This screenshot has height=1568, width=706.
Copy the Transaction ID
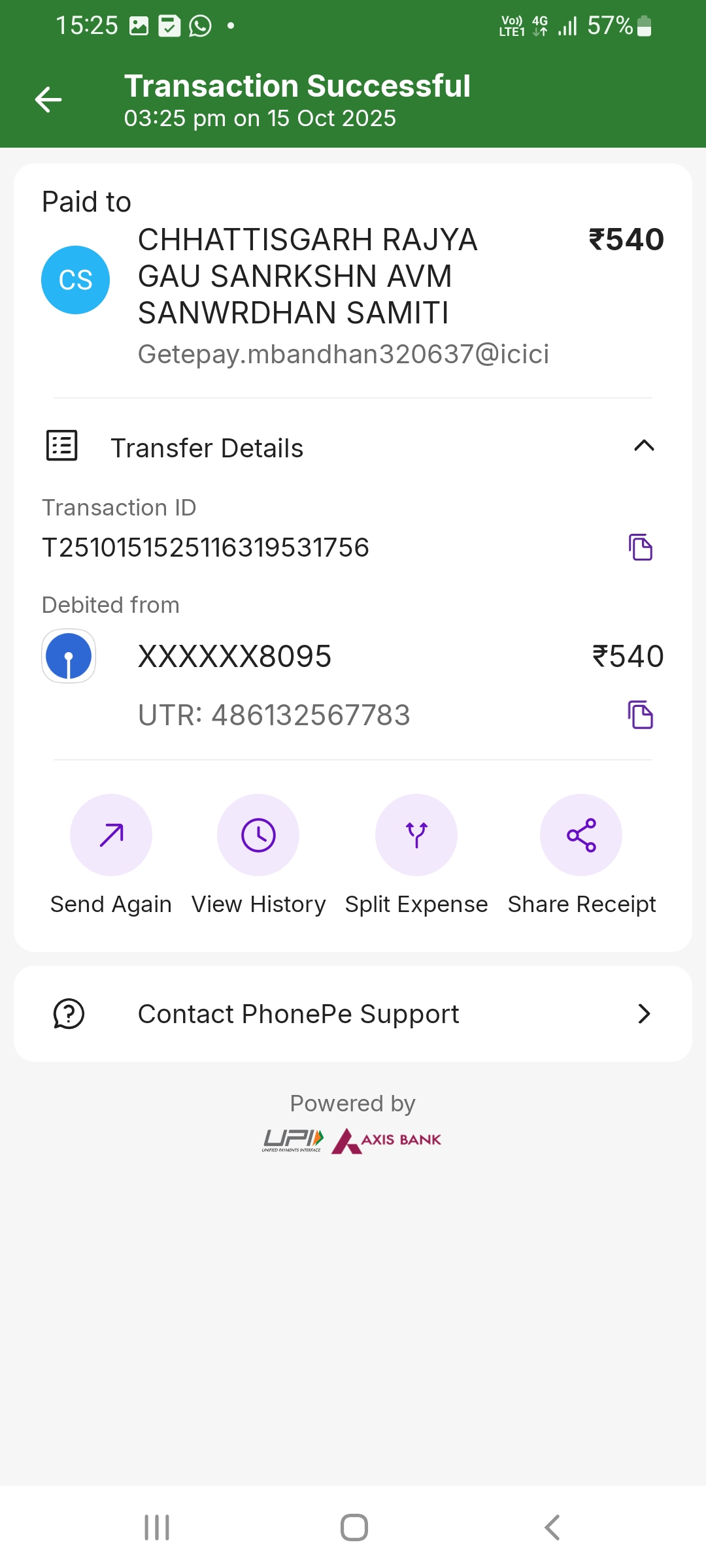tap(641, 547)
